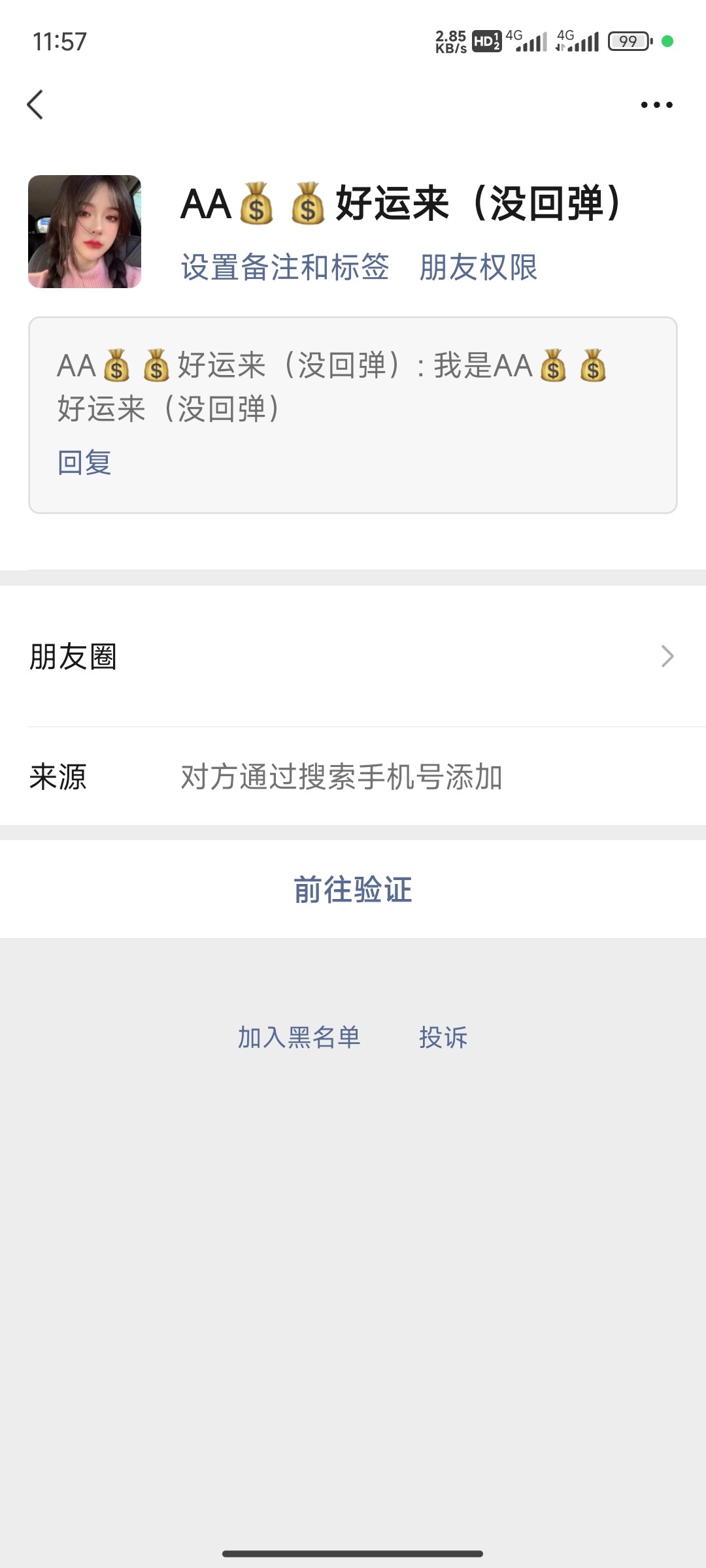Tap the money bag emoji in nickname
706x1568 pixels.
[258, 206]
